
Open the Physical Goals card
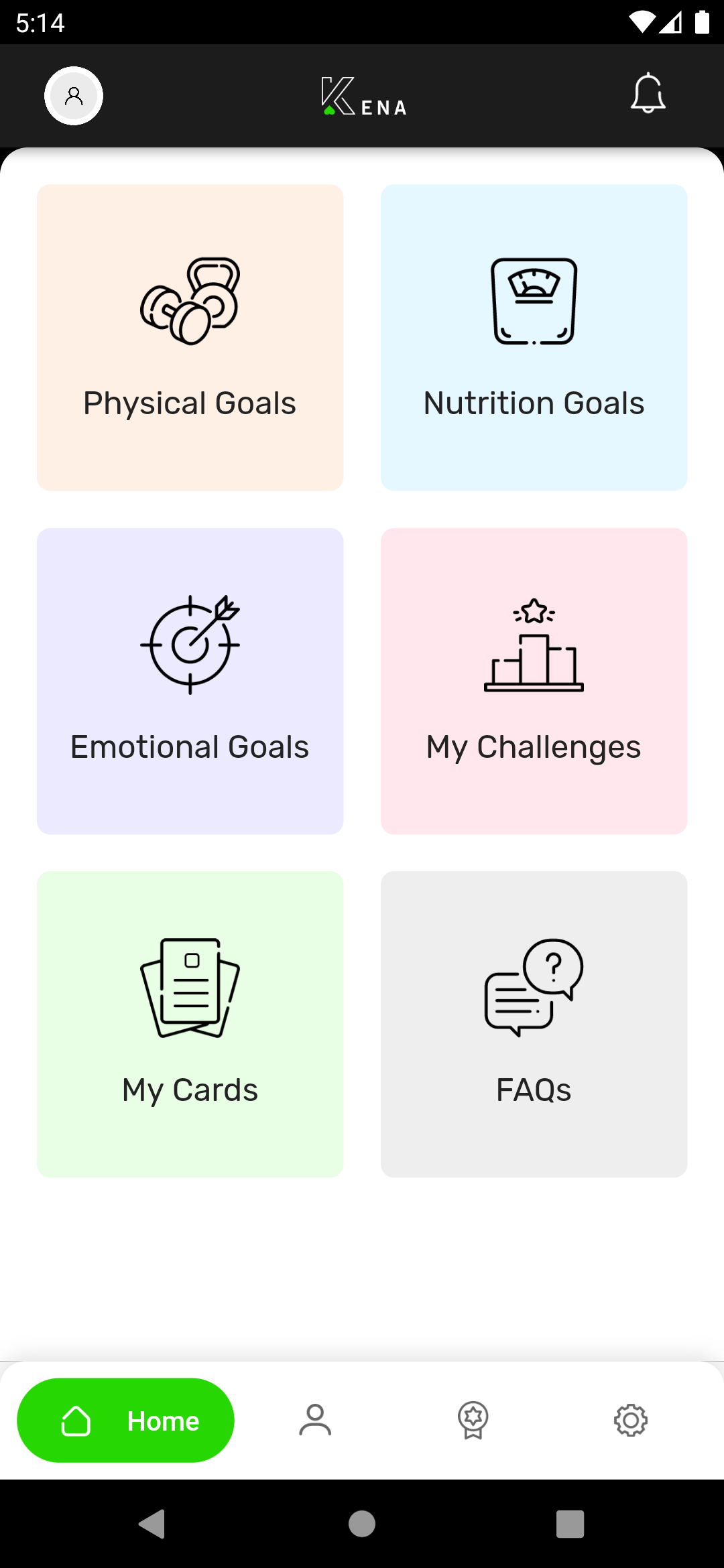click(190, 337)
